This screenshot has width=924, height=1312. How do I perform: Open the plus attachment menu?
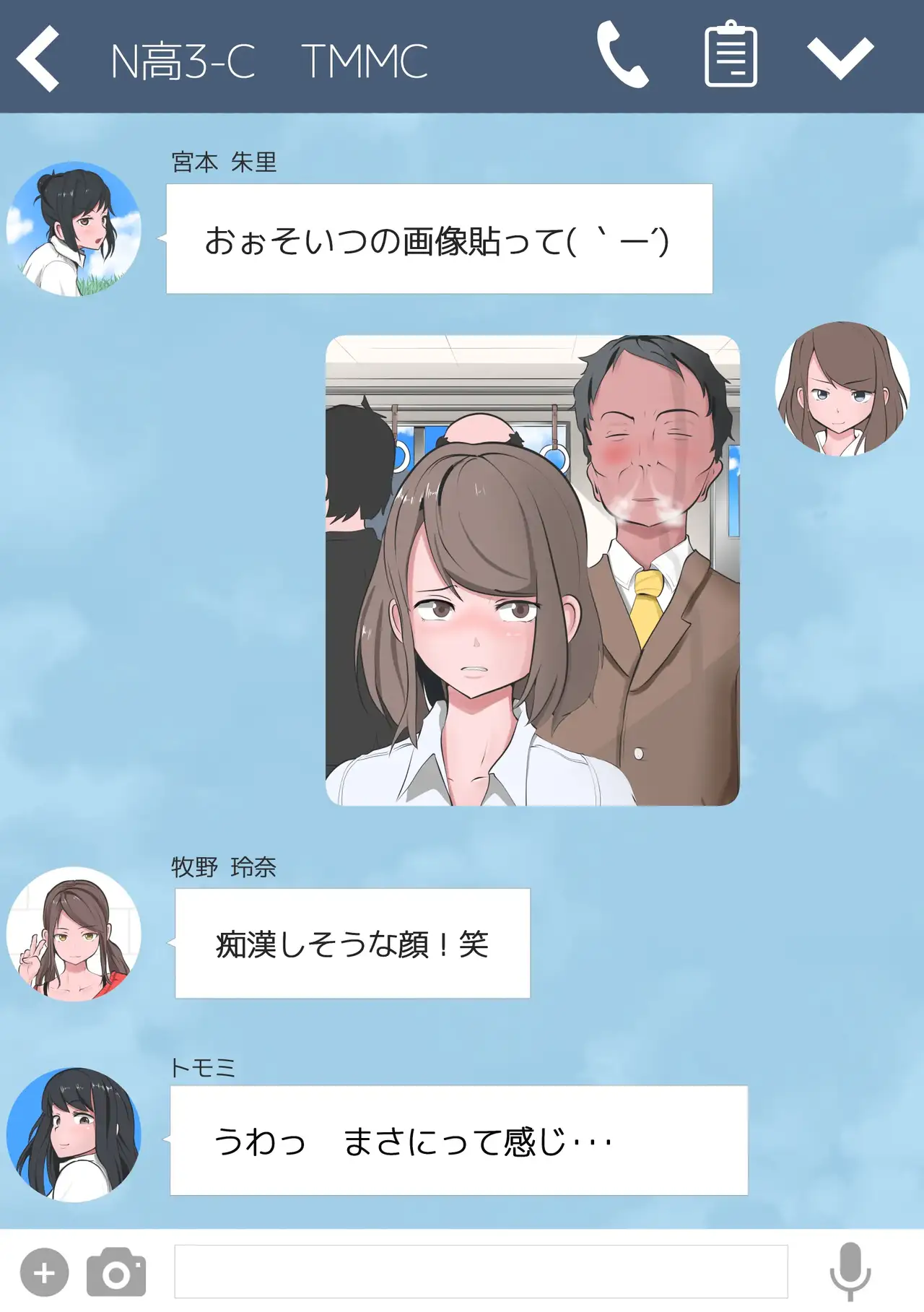point(45,1272)
